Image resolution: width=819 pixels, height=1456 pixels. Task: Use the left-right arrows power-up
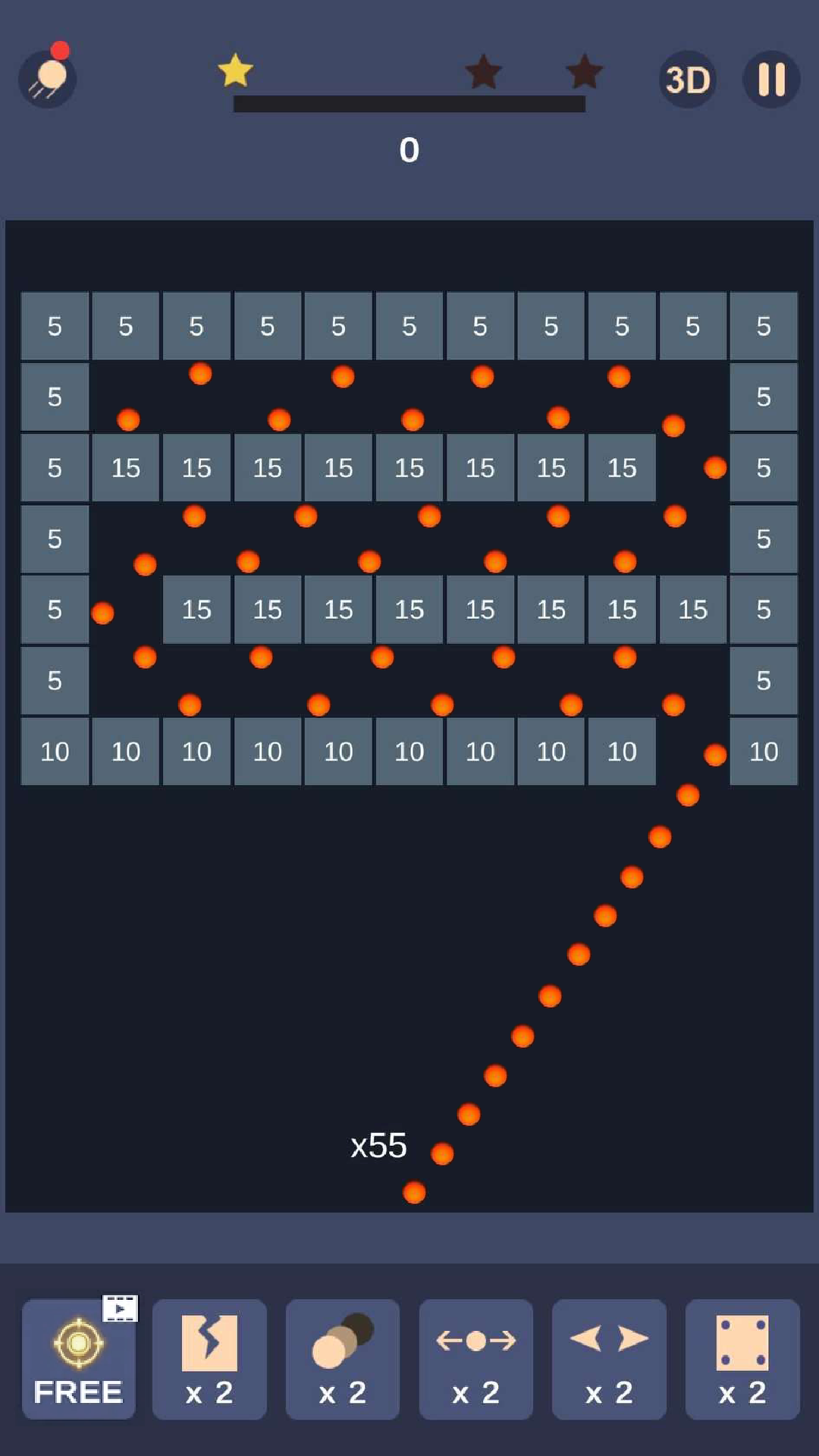pos(609,1359)
